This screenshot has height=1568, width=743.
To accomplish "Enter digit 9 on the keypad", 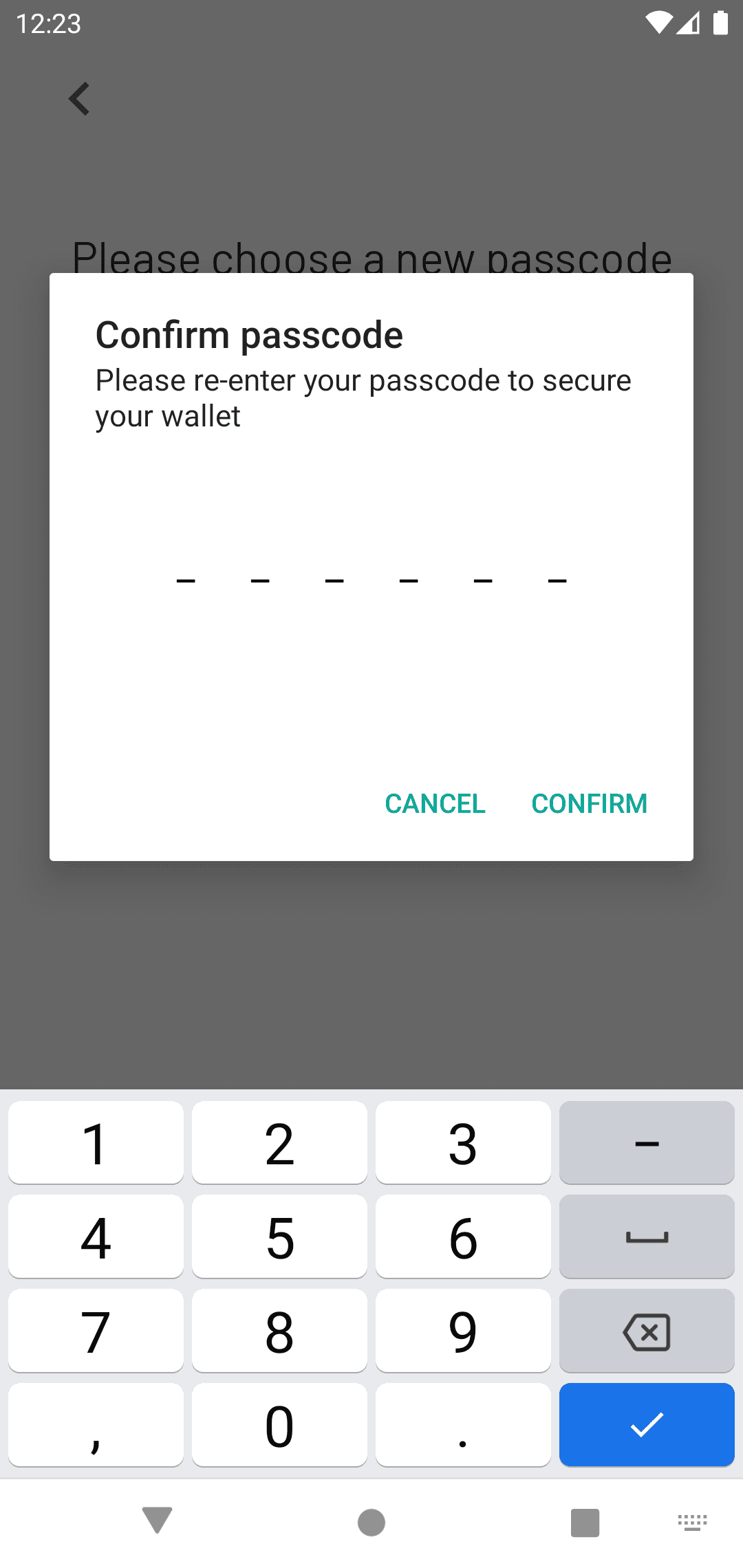I will pyautogui.click(x=463, y=1331).
